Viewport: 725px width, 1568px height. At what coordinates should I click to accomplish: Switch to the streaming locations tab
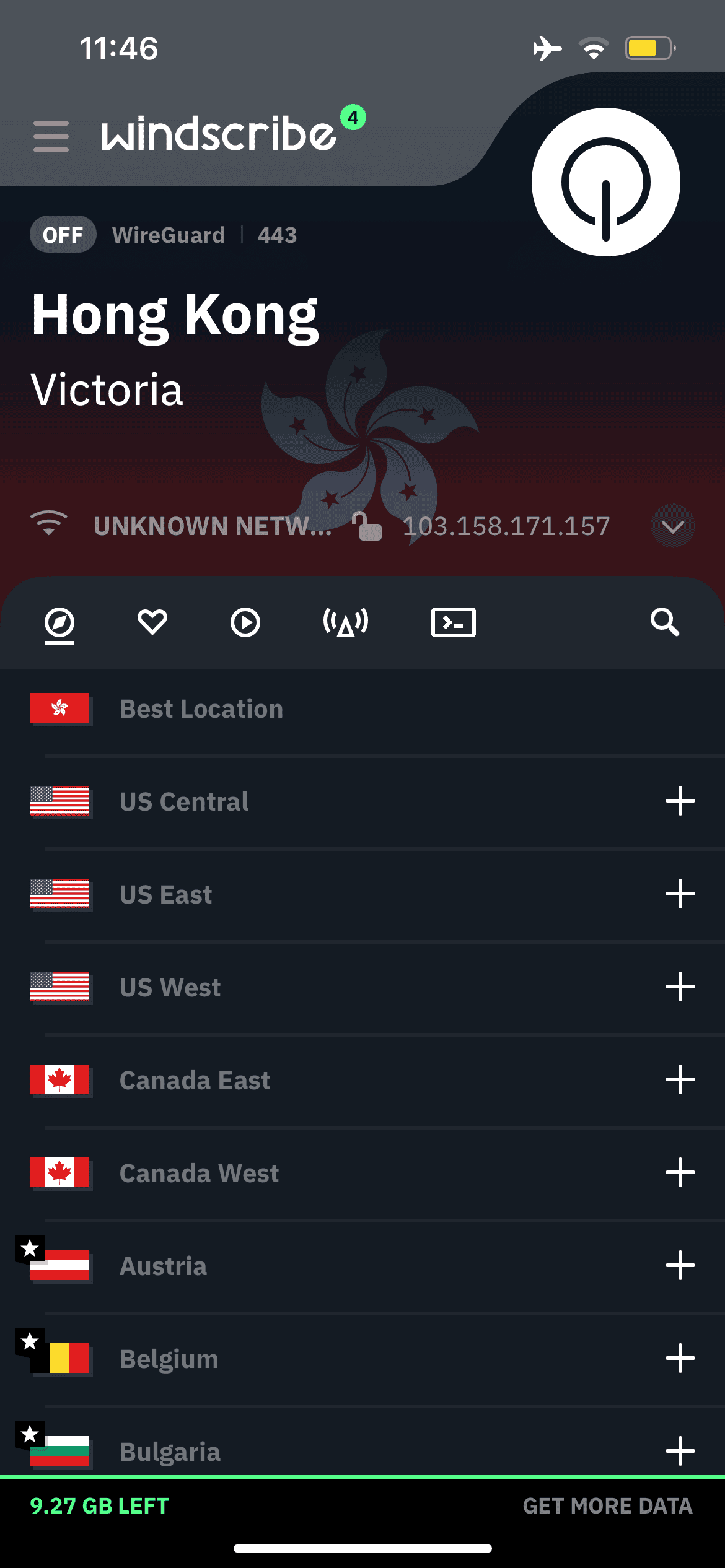tap(245, 622)
